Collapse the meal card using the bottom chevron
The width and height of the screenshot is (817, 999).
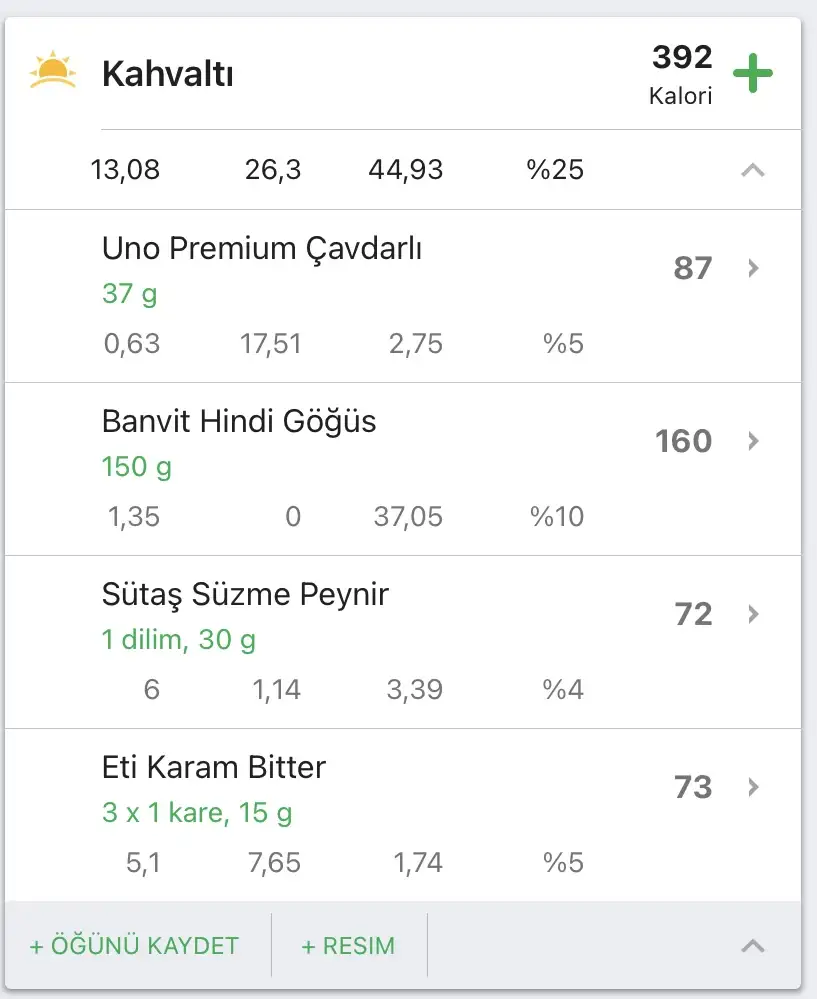pyautogui.click(x=753, y=945)
